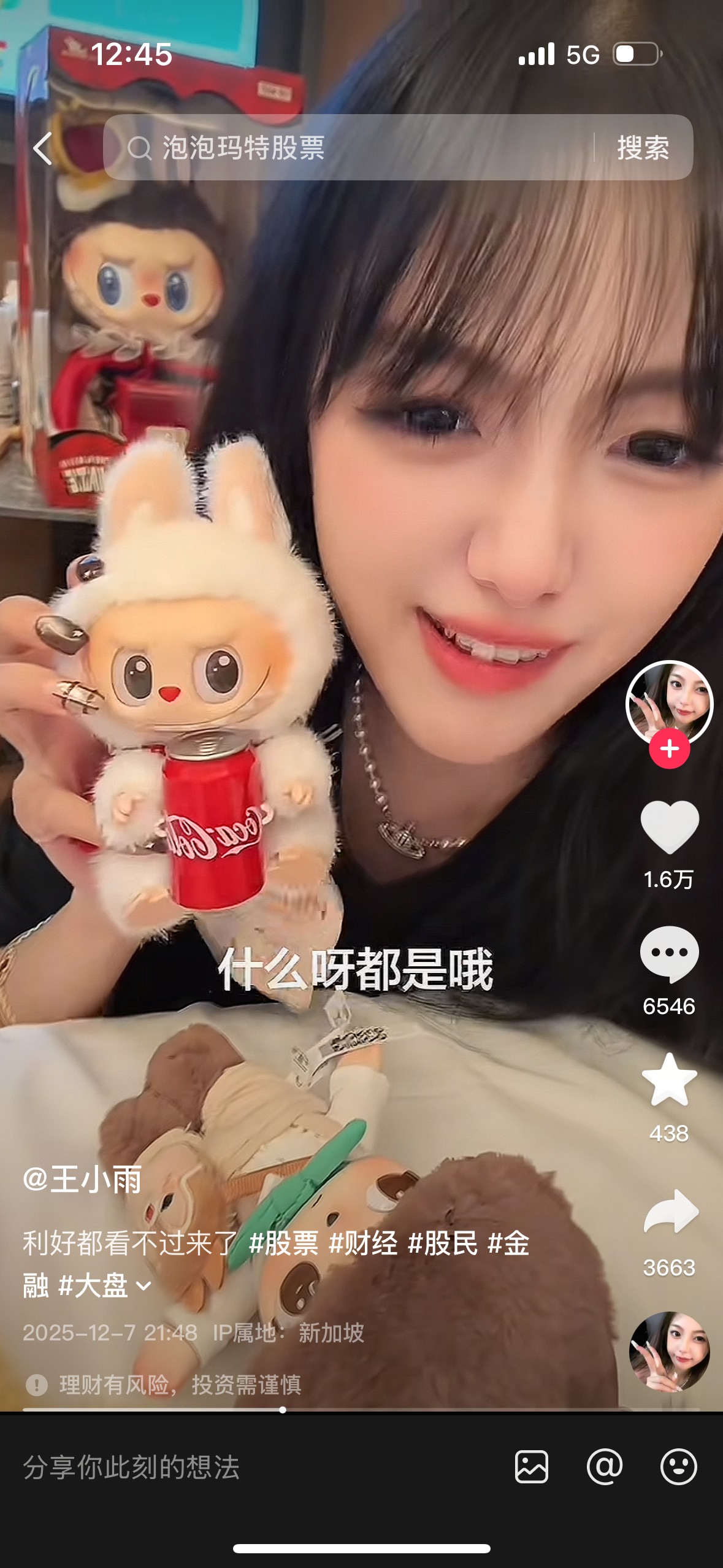The height and width of the screenshot is (1568, 723).
Task: Open the creator's round profile avatar
Action: pos(669,702)
